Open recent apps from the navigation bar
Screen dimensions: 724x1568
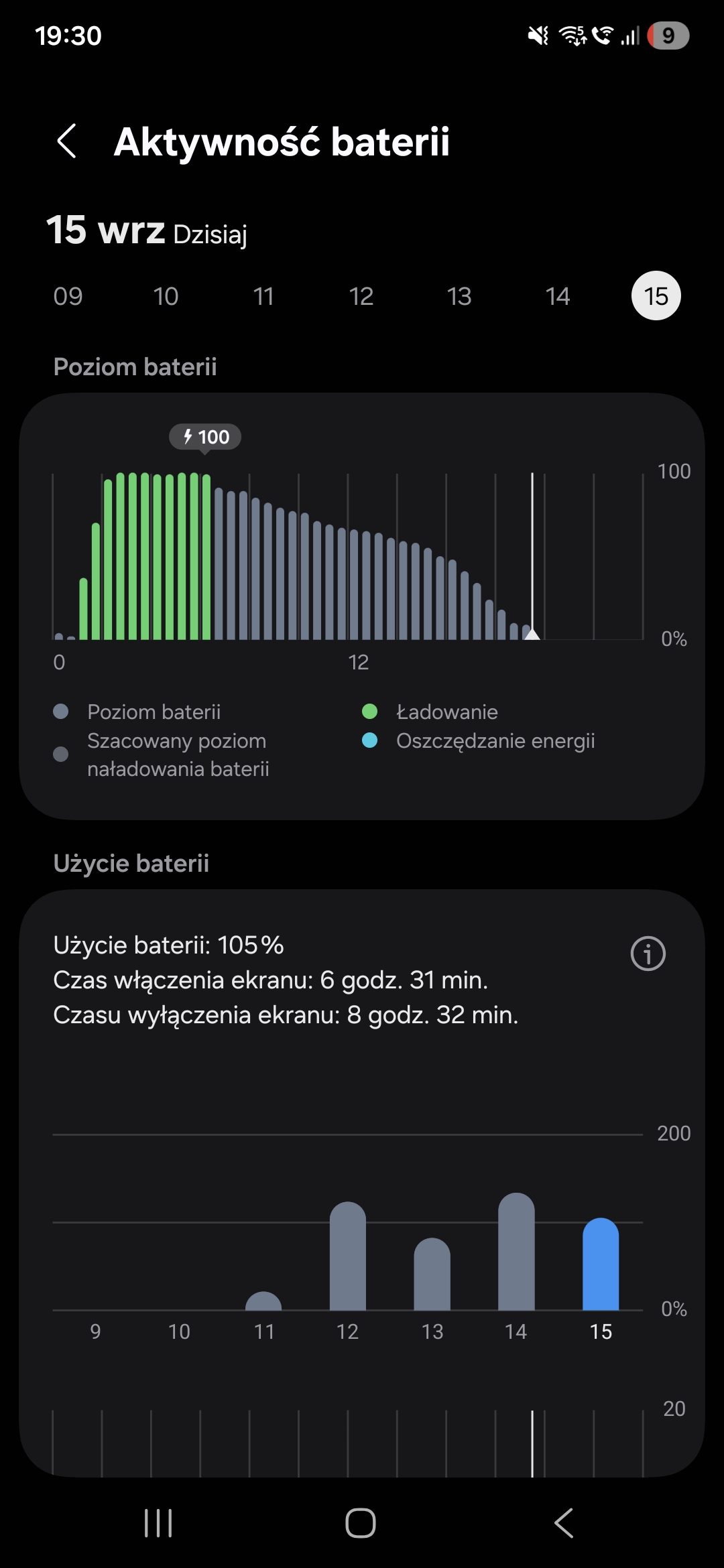click(x=159, y=1523)
